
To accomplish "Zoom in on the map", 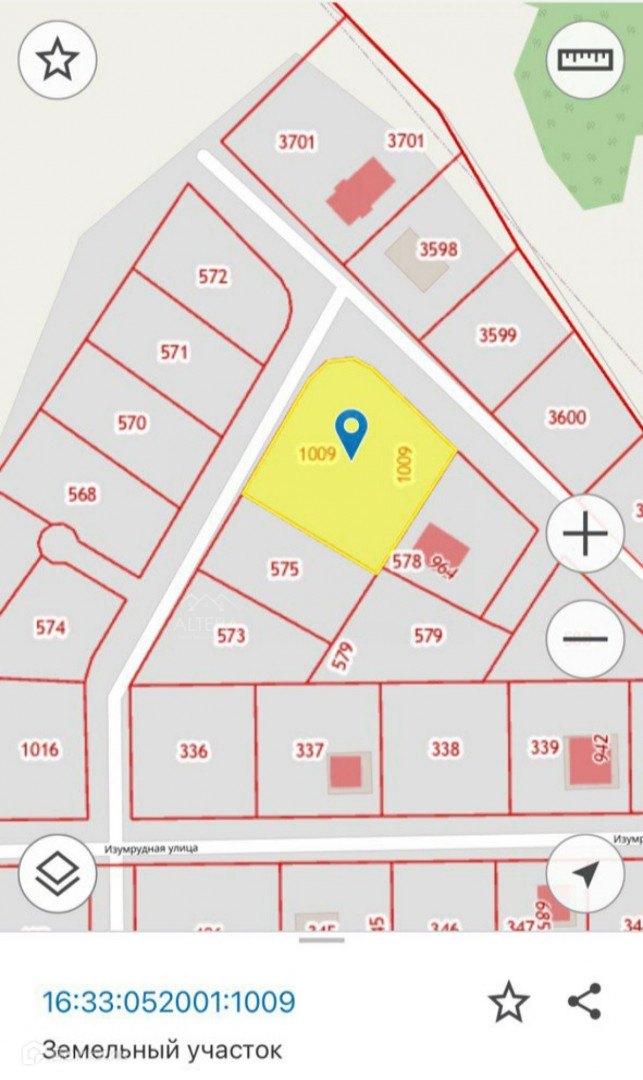I will pyautogui.click(x=585, y=534).
